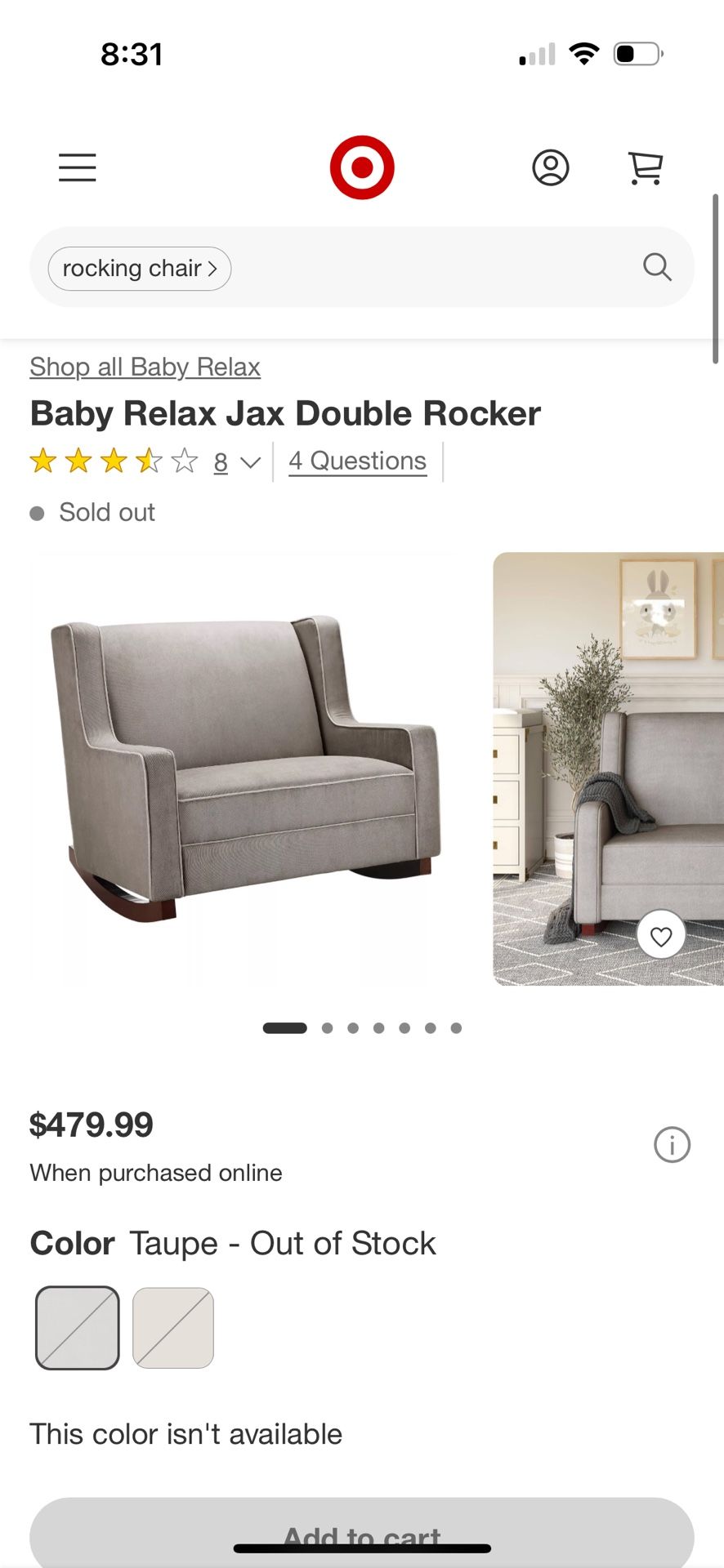Open the Shop all Baby Relax link
This screenshot has height=1568, width=724.
coord(145,367)
